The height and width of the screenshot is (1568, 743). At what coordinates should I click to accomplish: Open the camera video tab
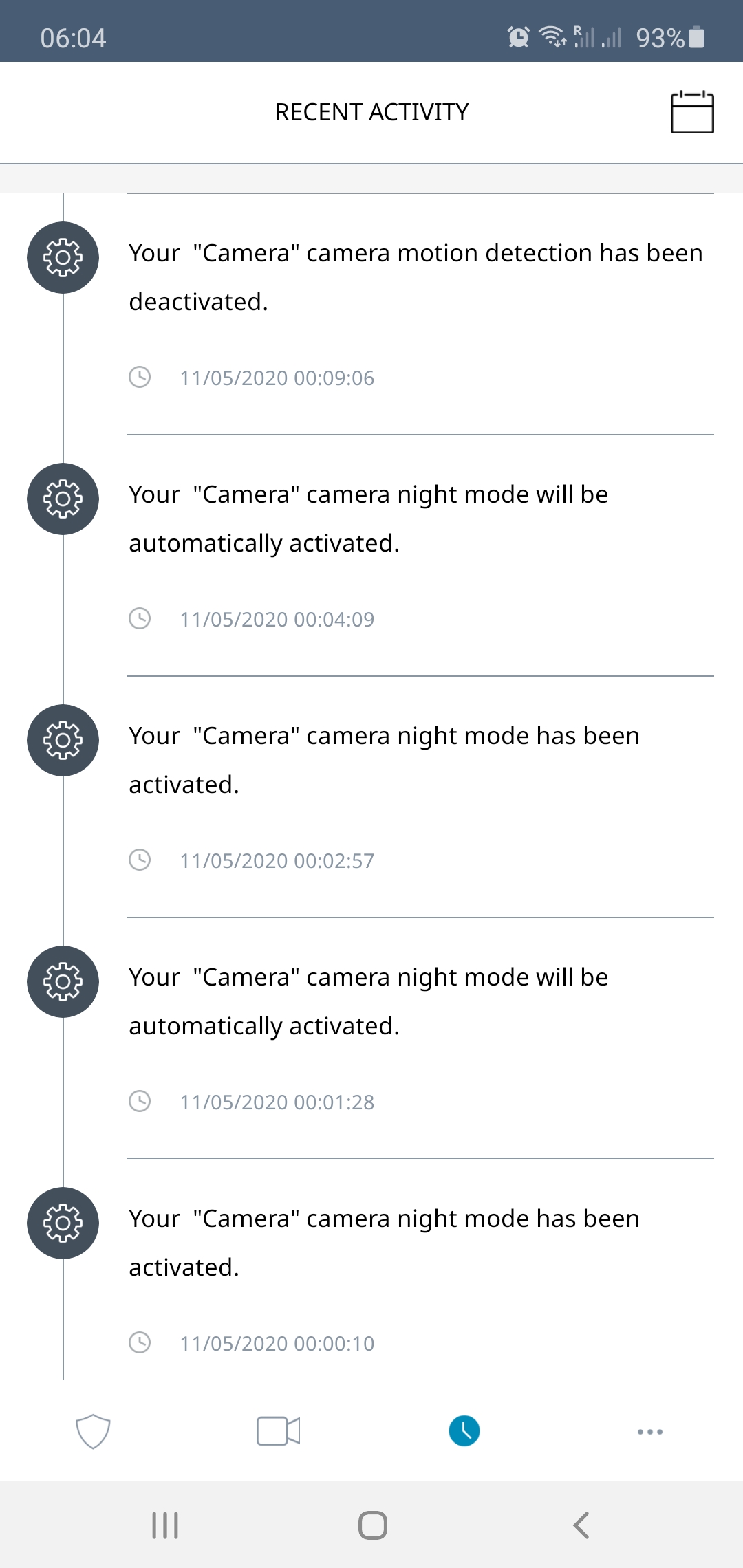point(278,1431)
